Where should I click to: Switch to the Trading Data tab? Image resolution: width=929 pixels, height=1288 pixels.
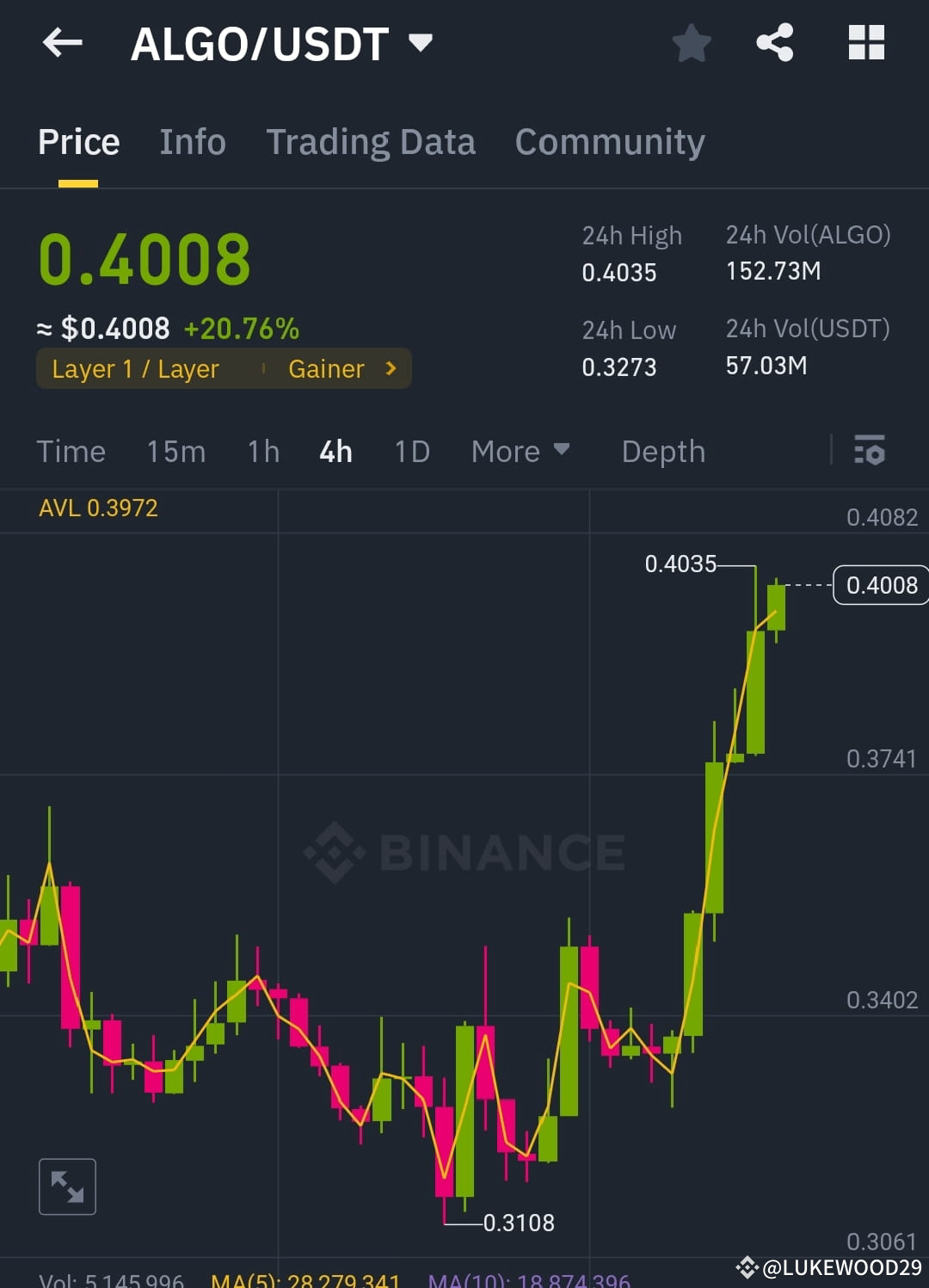(x=372, y=141)
